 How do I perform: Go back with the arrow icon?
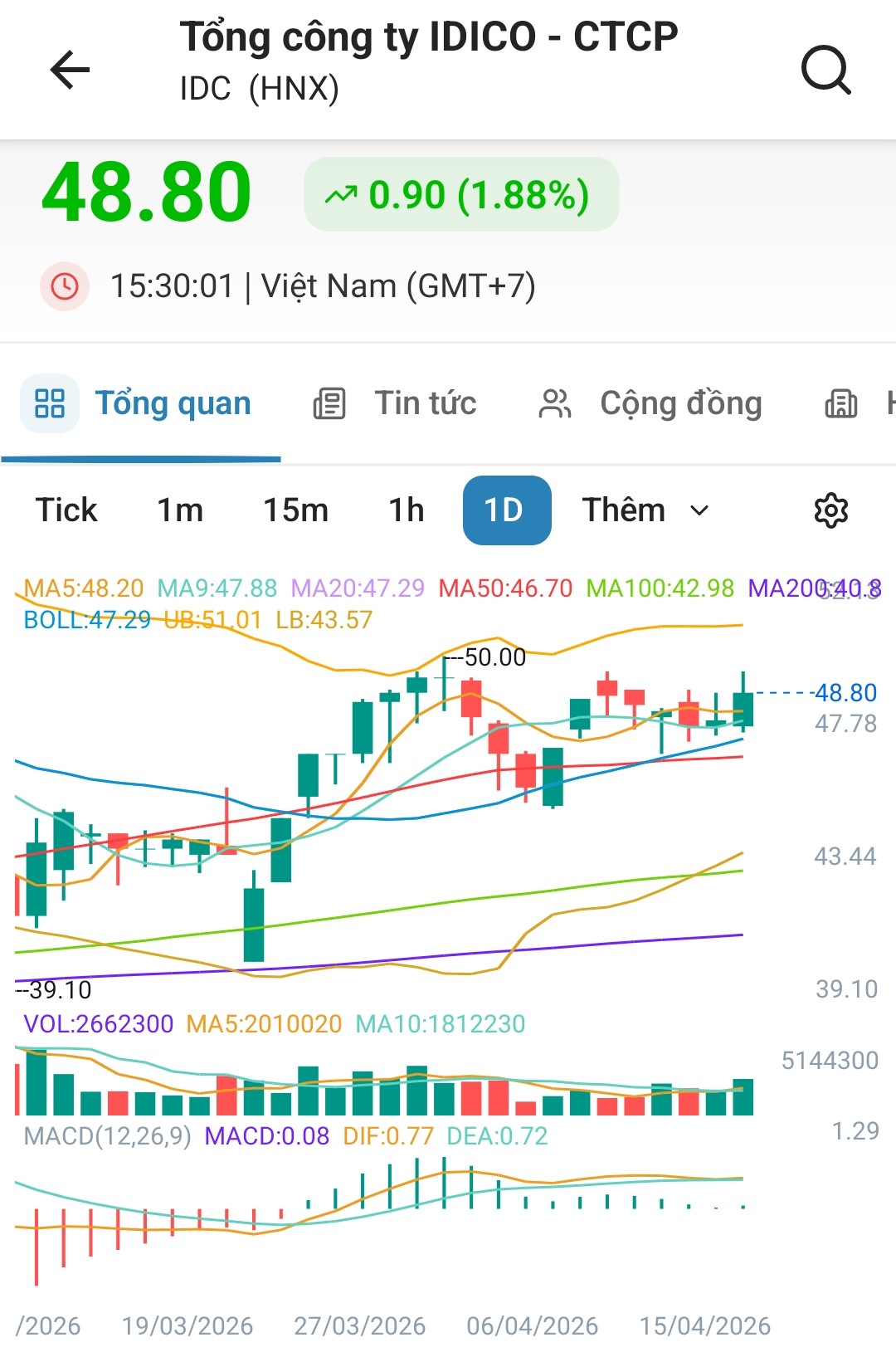(70, 70)
